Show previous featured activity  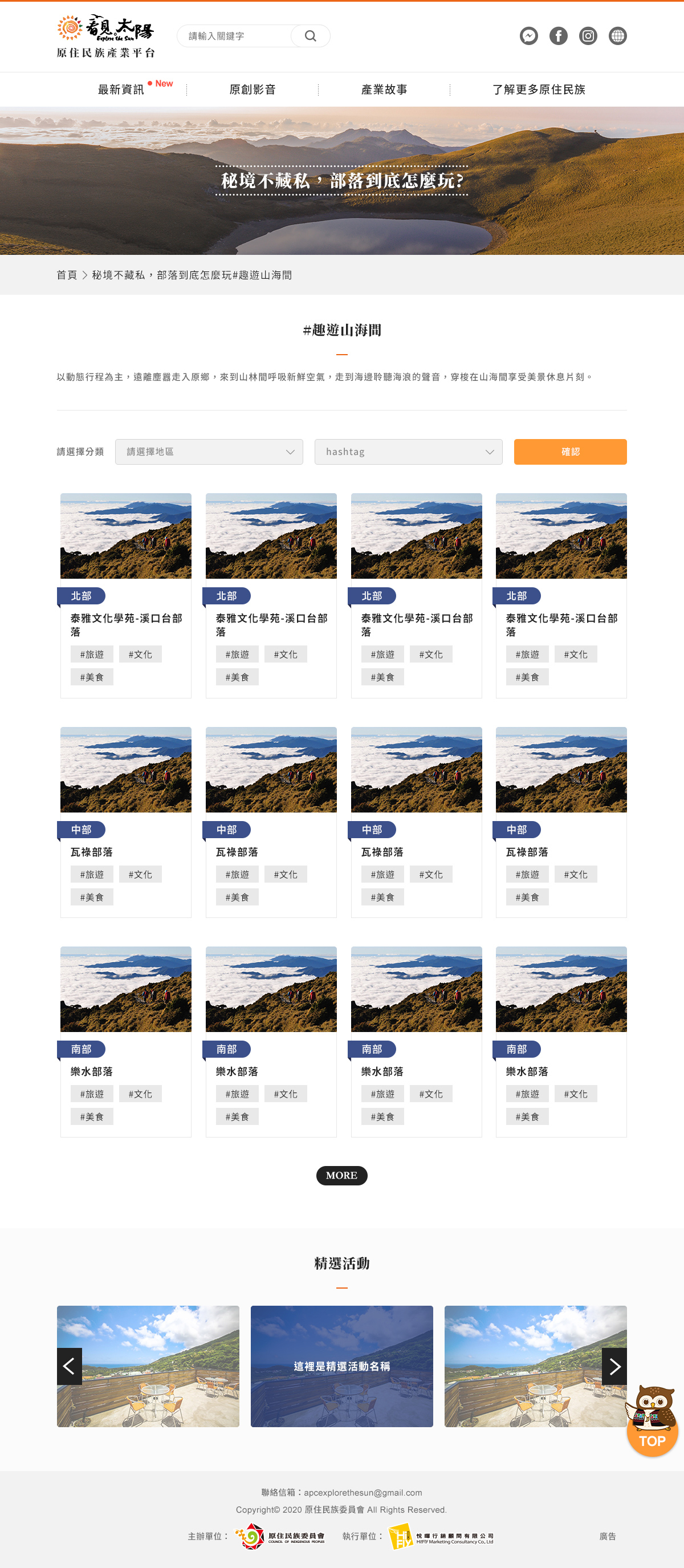coord(70,1367)
